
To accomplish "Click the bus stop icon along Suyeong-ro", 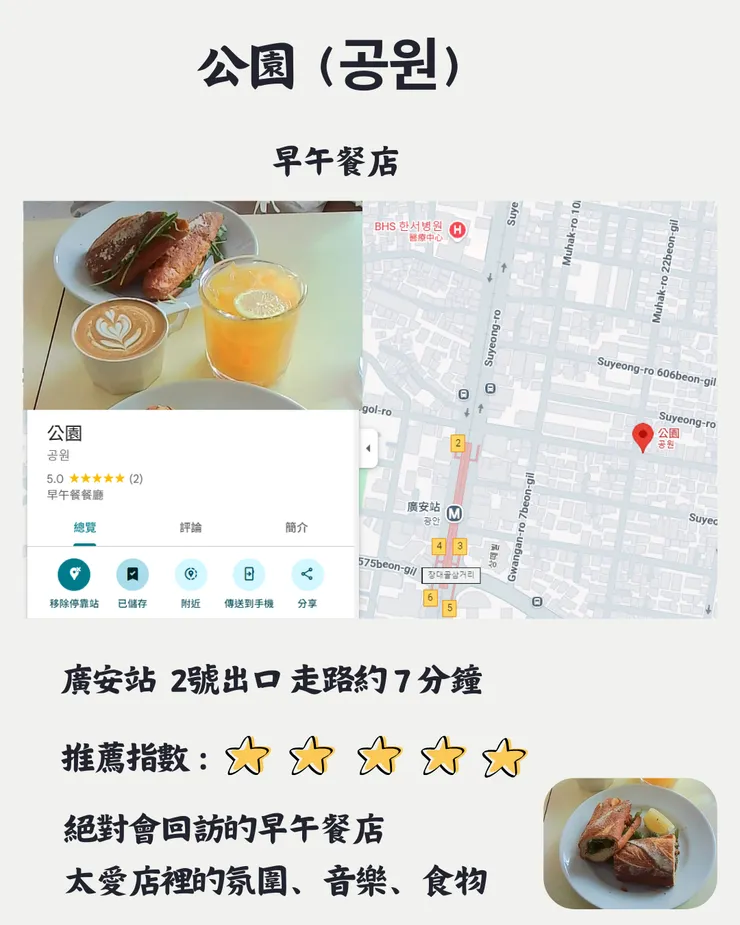I will coord(489,387).
